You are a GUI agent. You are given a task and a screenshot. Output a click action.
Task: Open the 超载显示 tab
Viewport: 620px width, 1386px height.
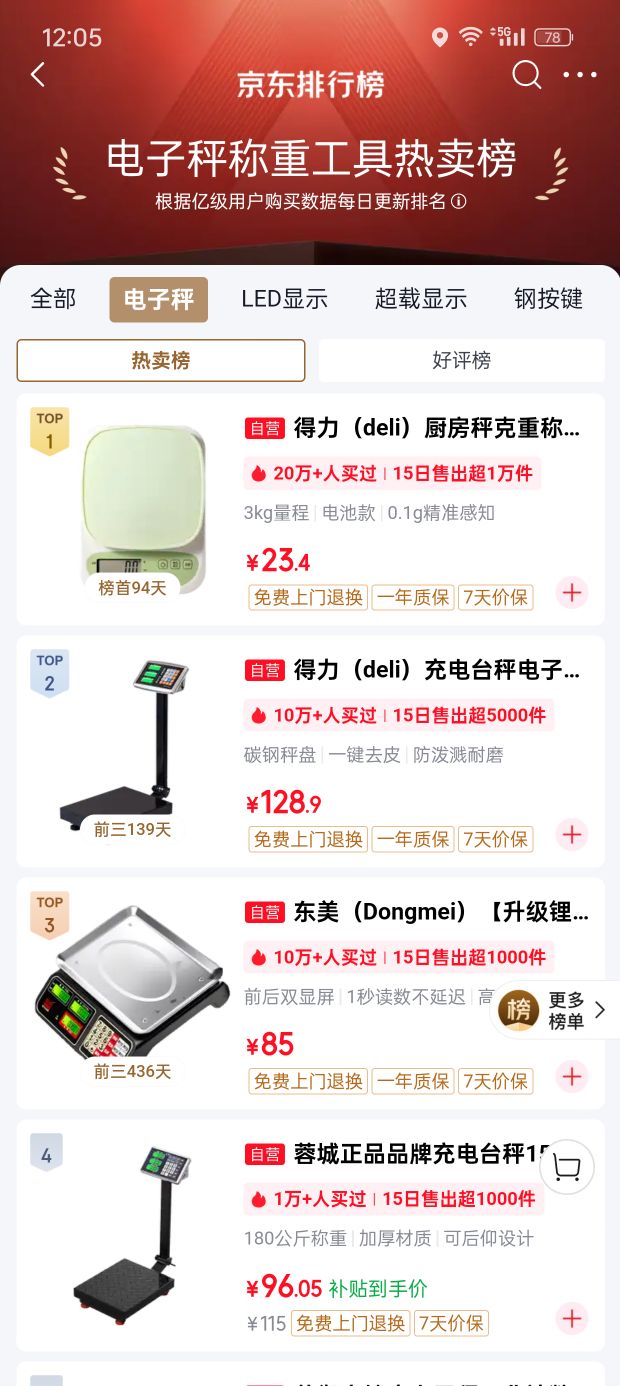point(421,299)
